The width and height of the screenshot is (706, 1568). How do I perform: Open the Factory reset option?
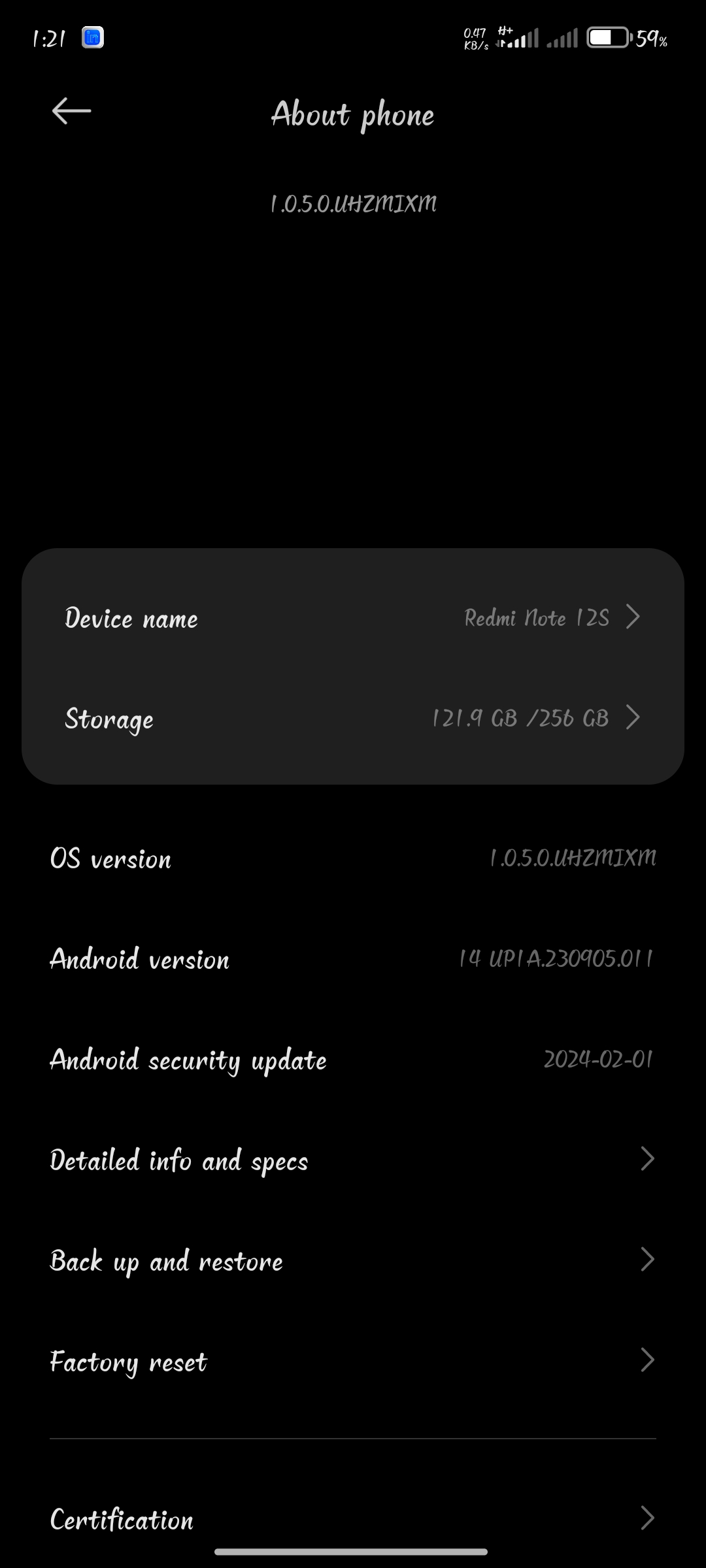point(353,1361)
